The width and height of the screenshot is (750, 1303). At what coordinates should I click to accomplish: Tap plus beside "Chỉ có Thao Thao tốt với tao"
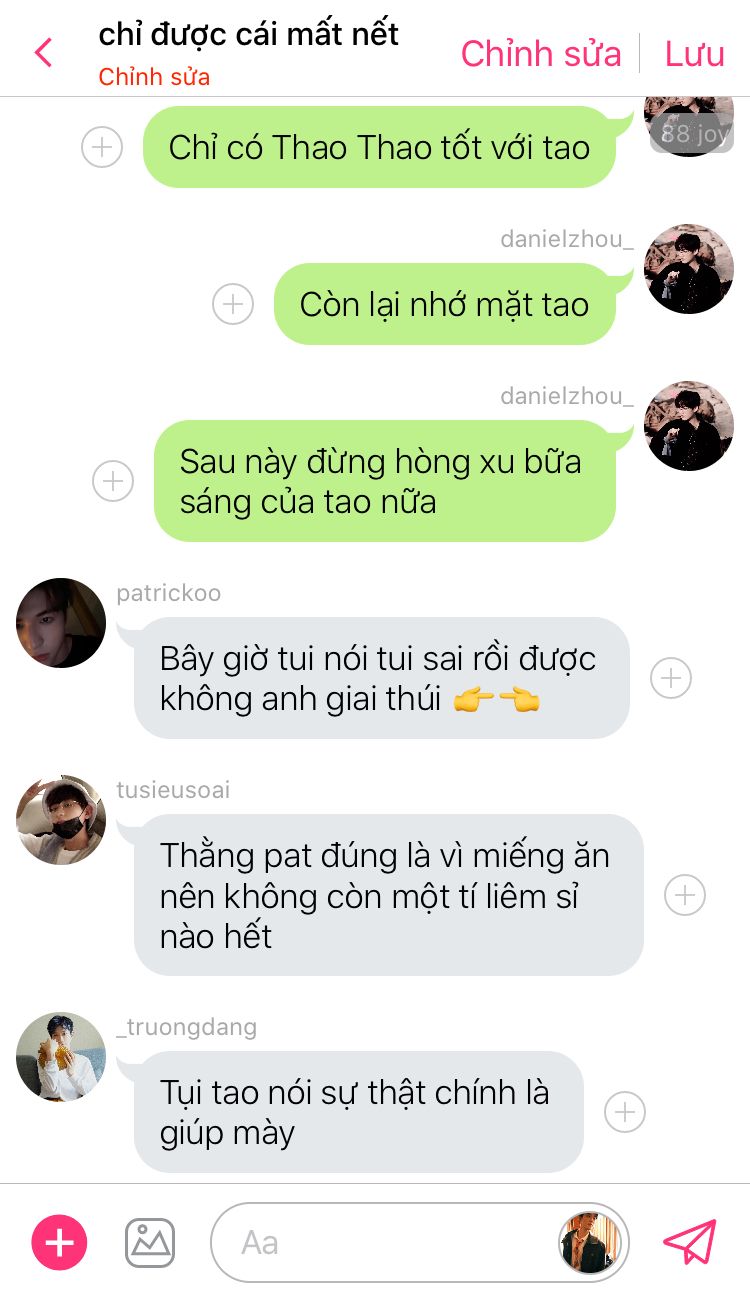102,148
